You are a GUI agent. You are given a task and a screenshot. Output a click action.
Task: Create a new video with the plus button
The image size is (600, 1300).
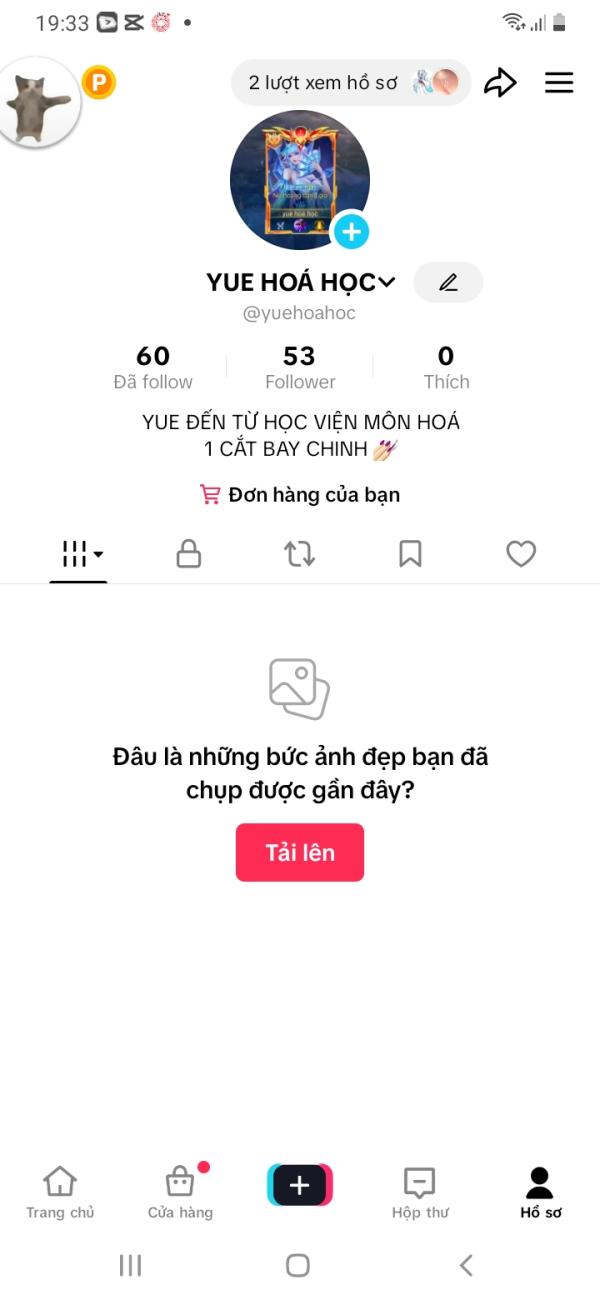point(300,1185)
